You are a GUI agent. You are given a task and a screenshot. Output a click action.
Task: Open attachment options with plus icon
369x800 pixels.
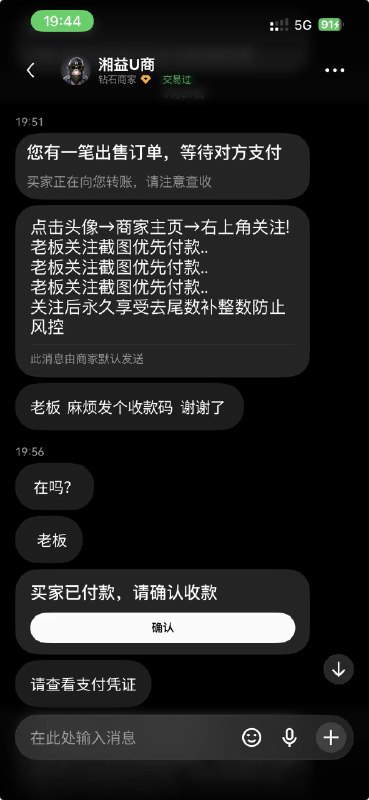[x=331, y=737]
